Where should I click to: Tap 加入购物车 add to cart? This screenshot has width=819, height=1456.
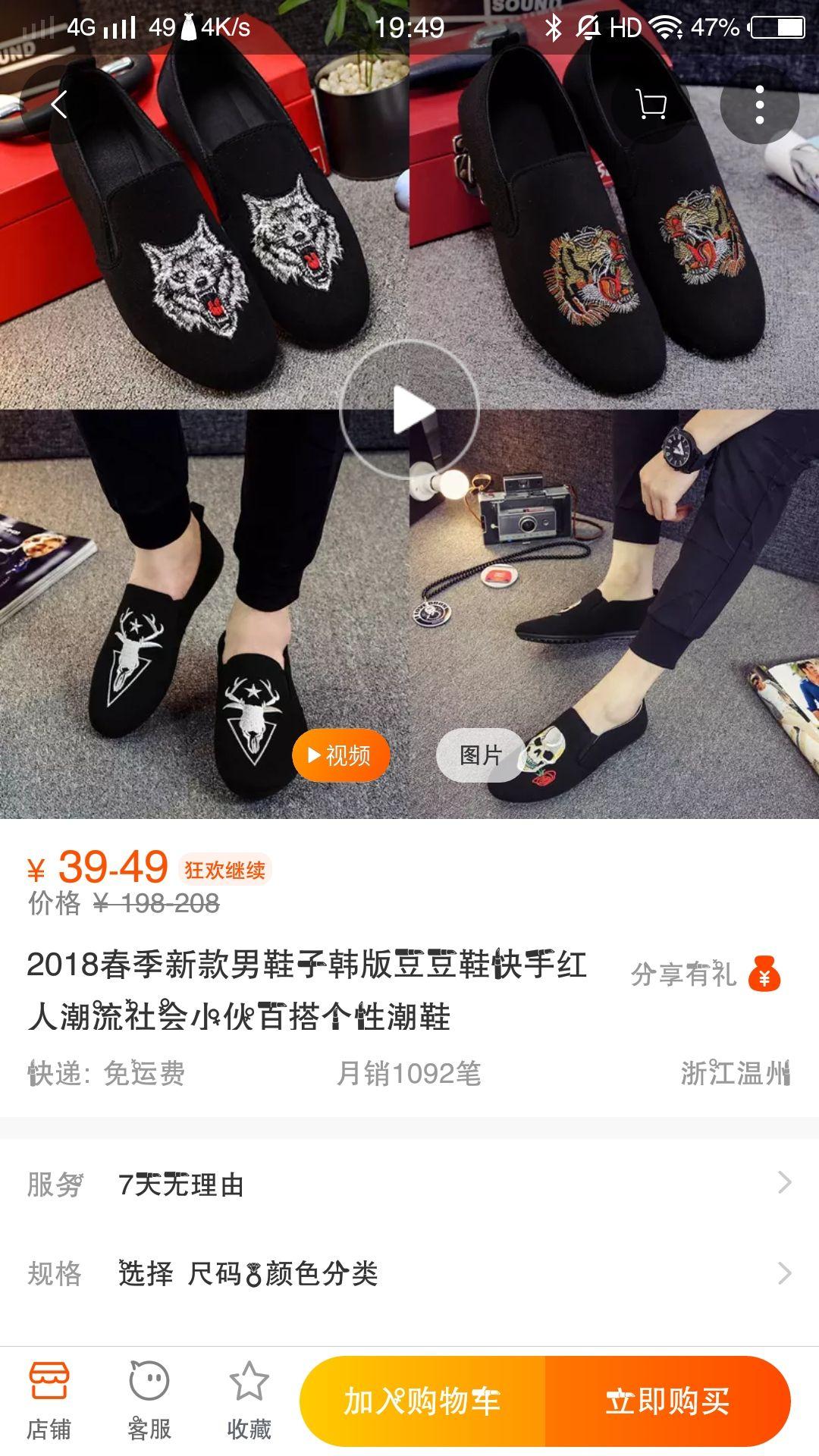coord(422,1401)
